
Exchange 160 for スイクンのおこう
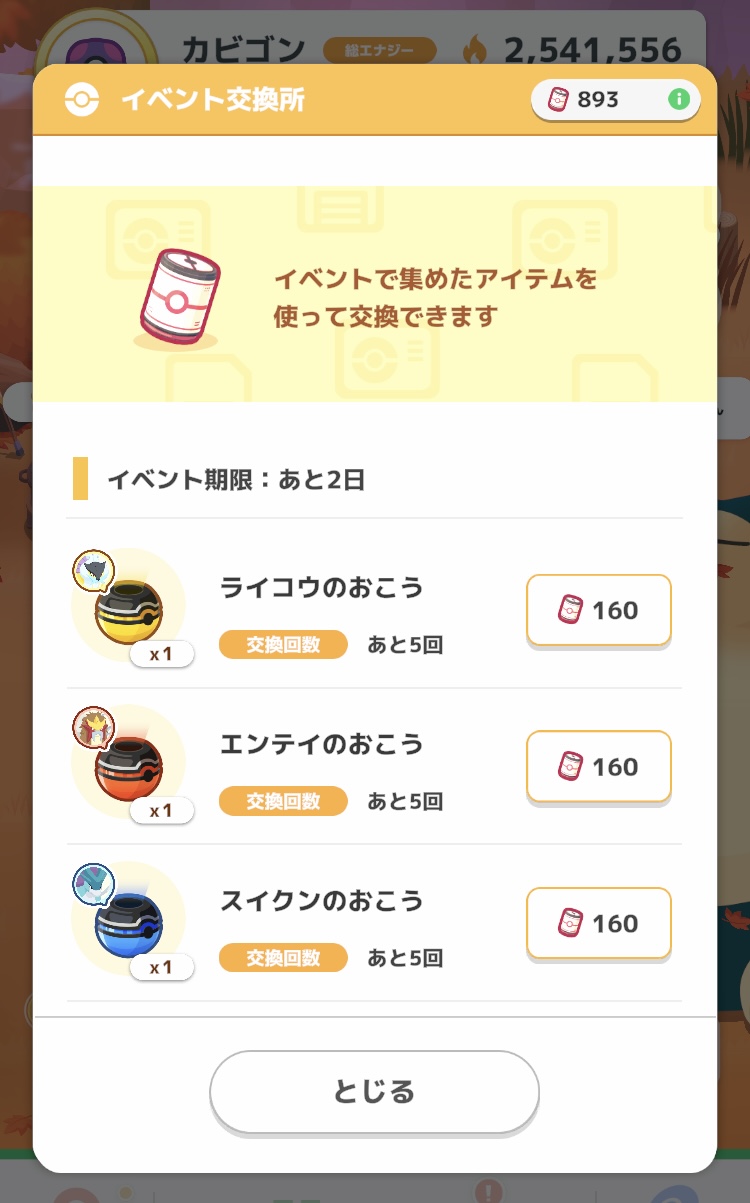pyautogui.click(x=598, y=923)
